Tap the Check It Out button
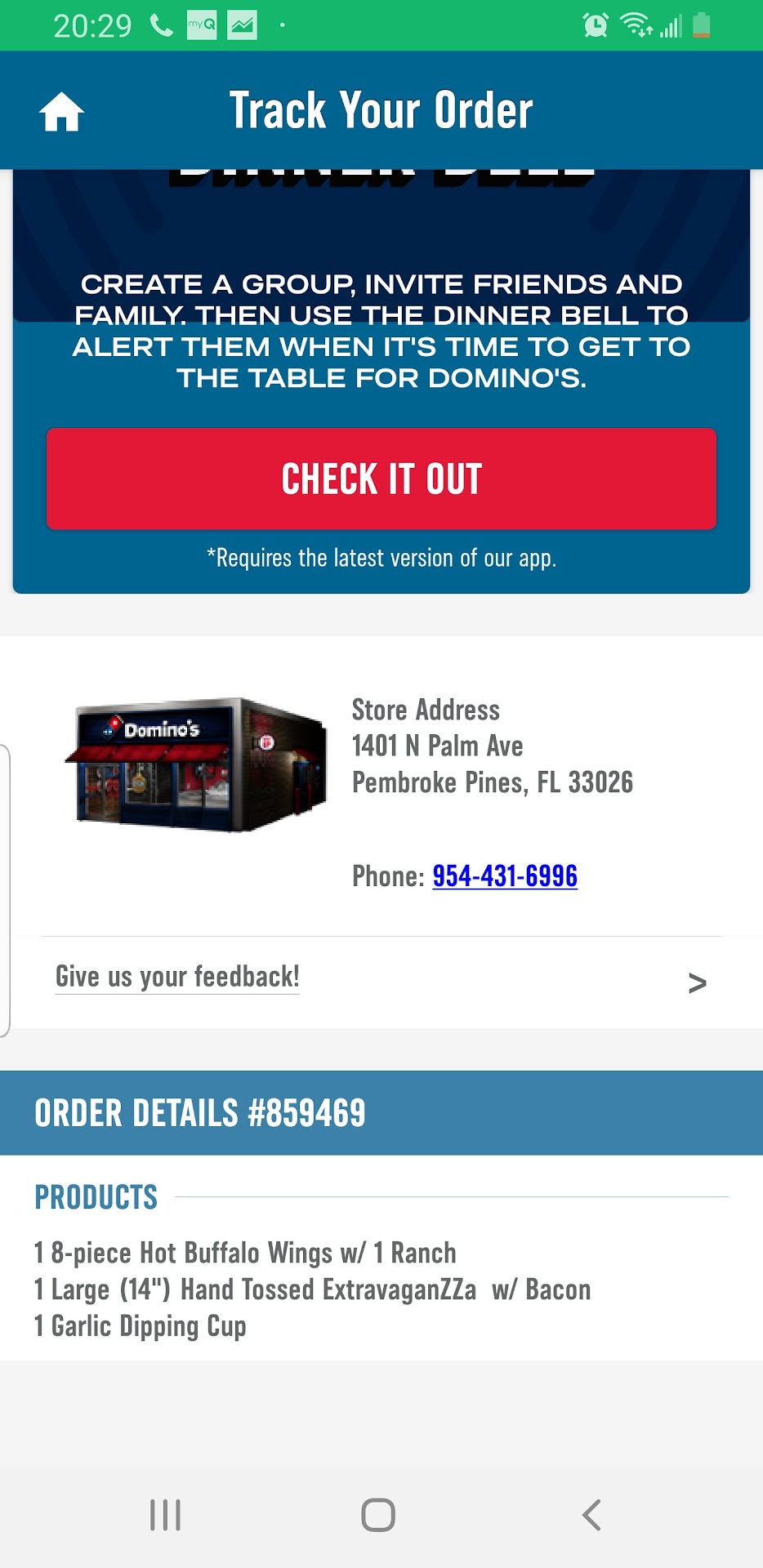Image resolution: width=763 pixels, height=1568 pixels. tap(381, 479)
